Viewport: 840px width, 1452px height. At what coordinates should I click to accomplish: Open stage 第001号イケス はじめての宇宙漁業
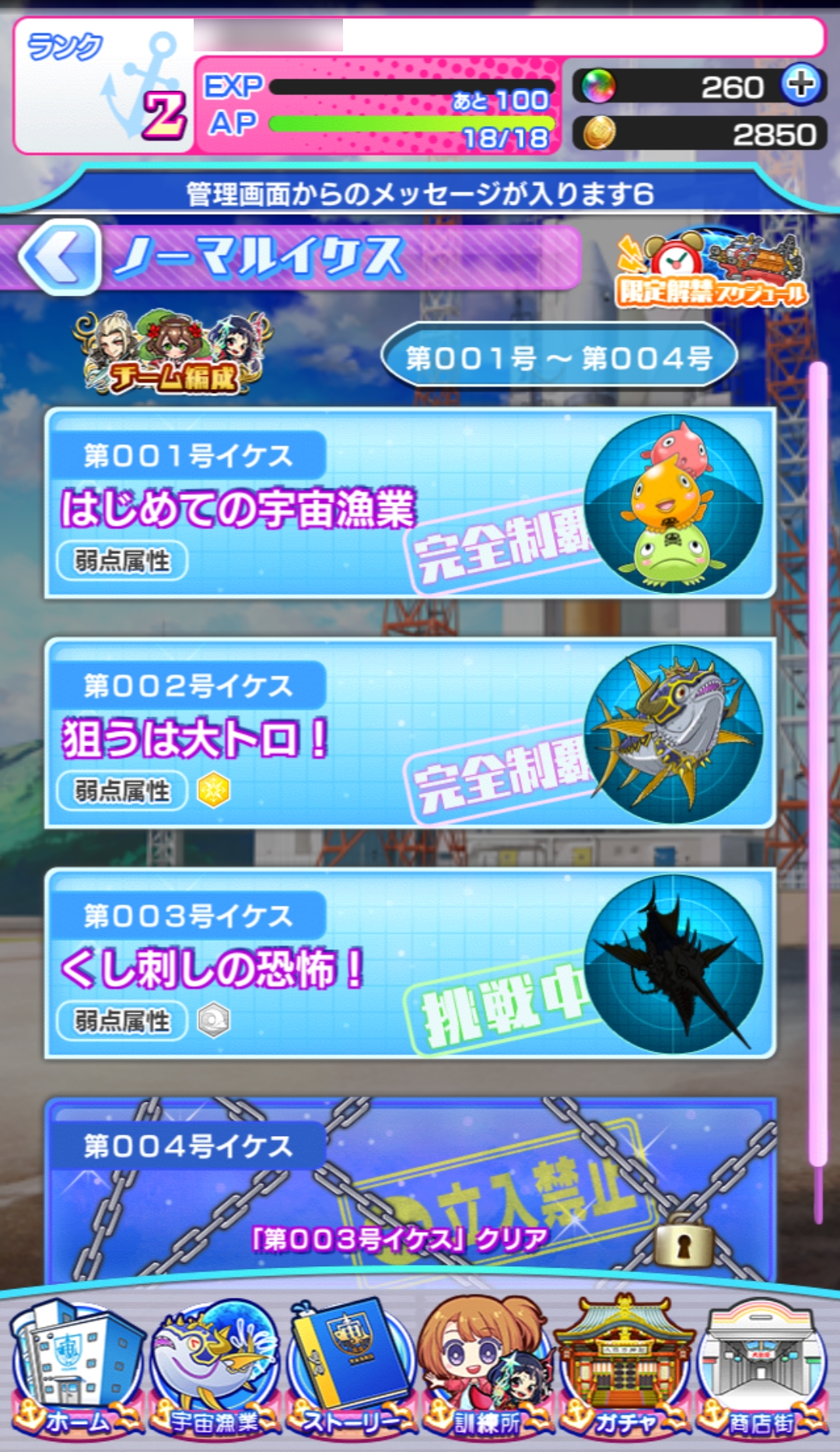coord(410,503)
